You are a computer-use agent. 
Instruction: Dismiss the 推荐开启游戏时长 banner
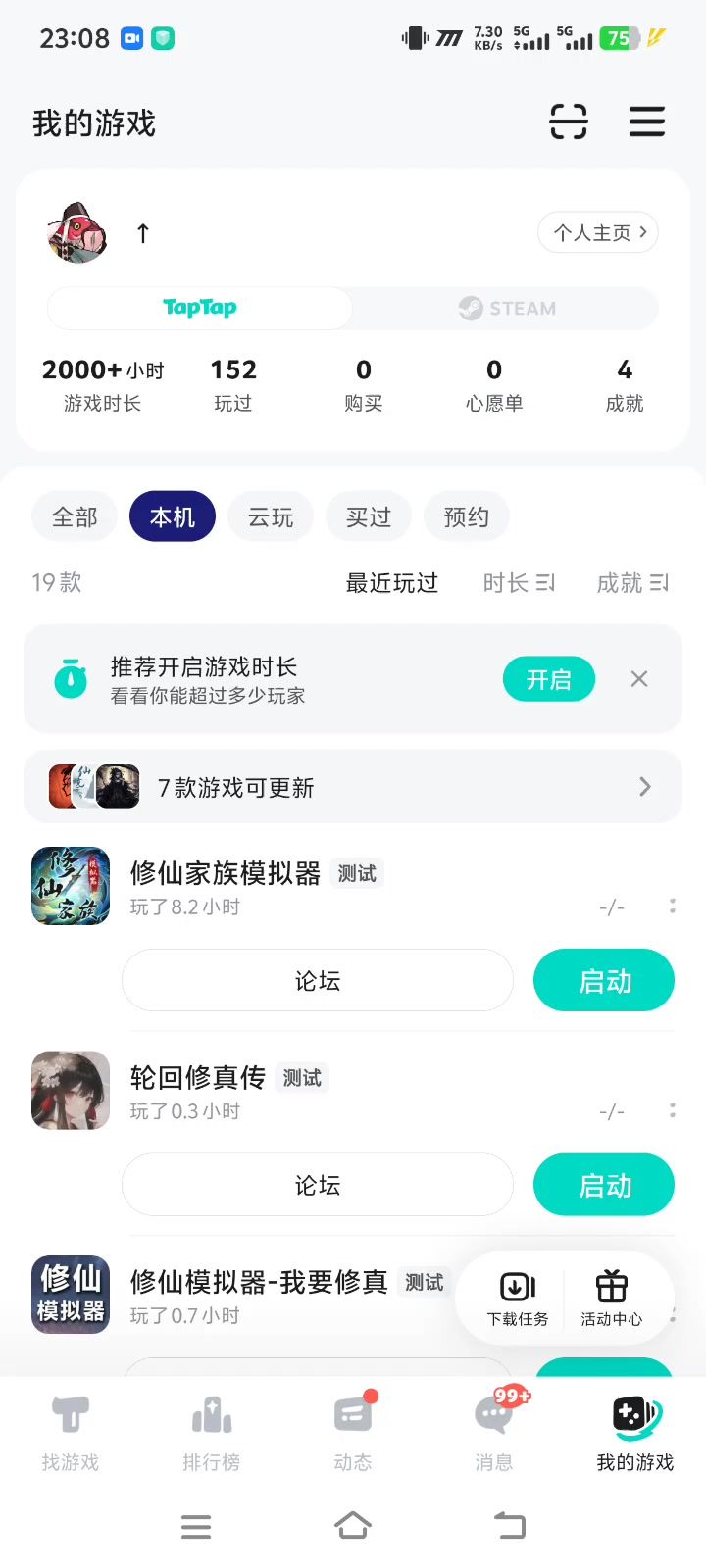tap(639, 679)
